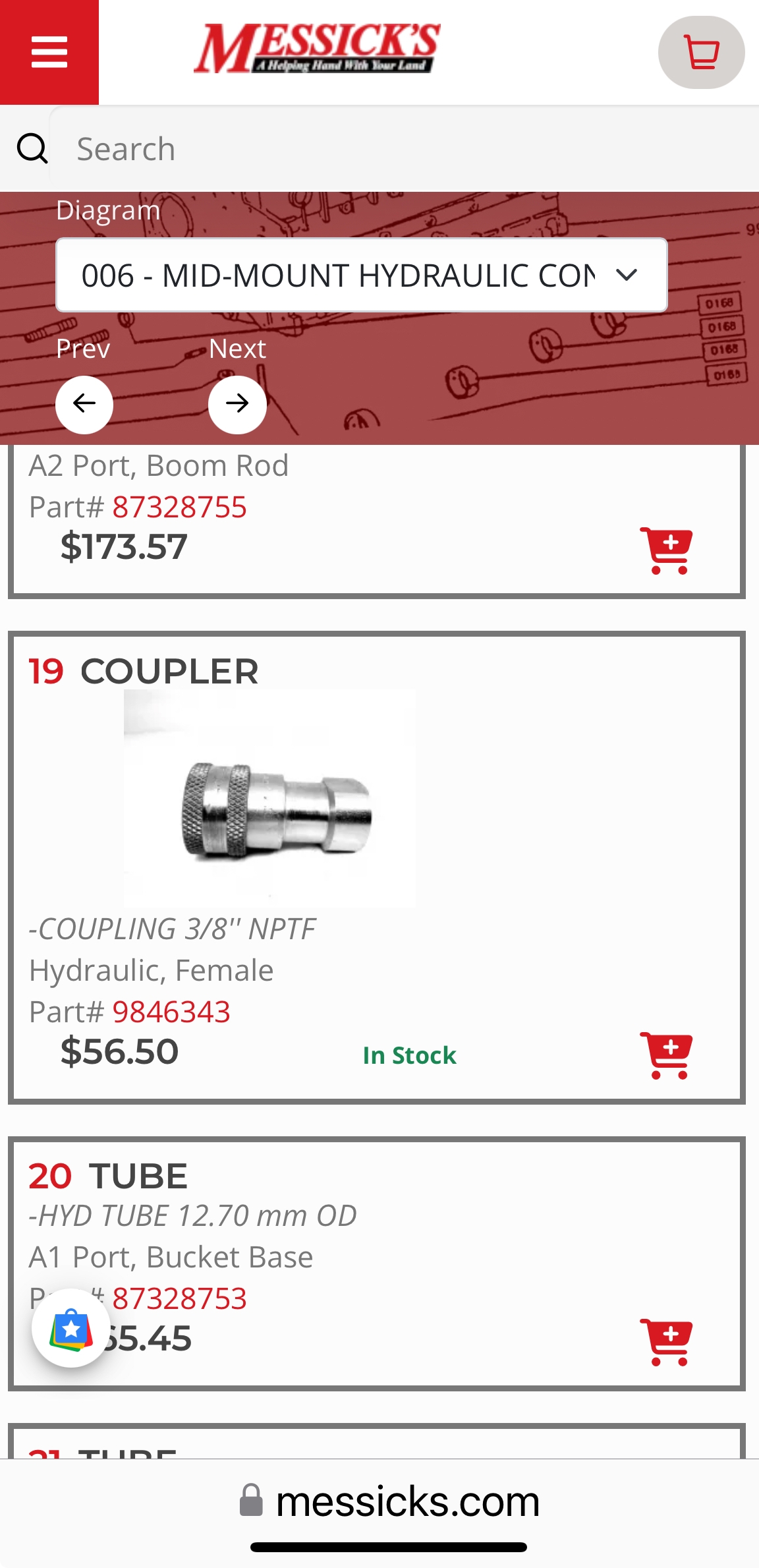The width and height of the screenshot is (759, 1568).
Task: Open part number 9846343
Action: 171,1012
